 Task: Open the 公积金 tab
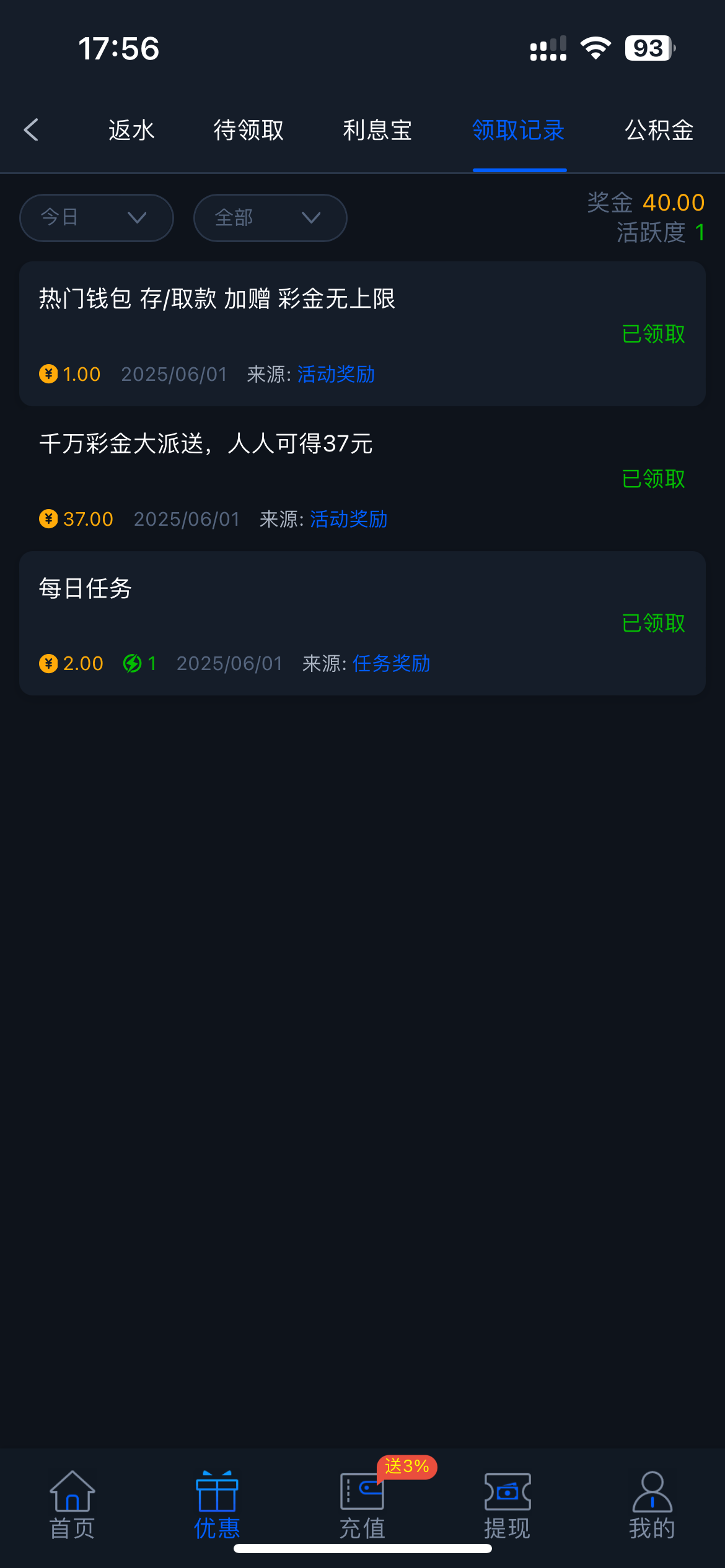(x=659, y=130)
